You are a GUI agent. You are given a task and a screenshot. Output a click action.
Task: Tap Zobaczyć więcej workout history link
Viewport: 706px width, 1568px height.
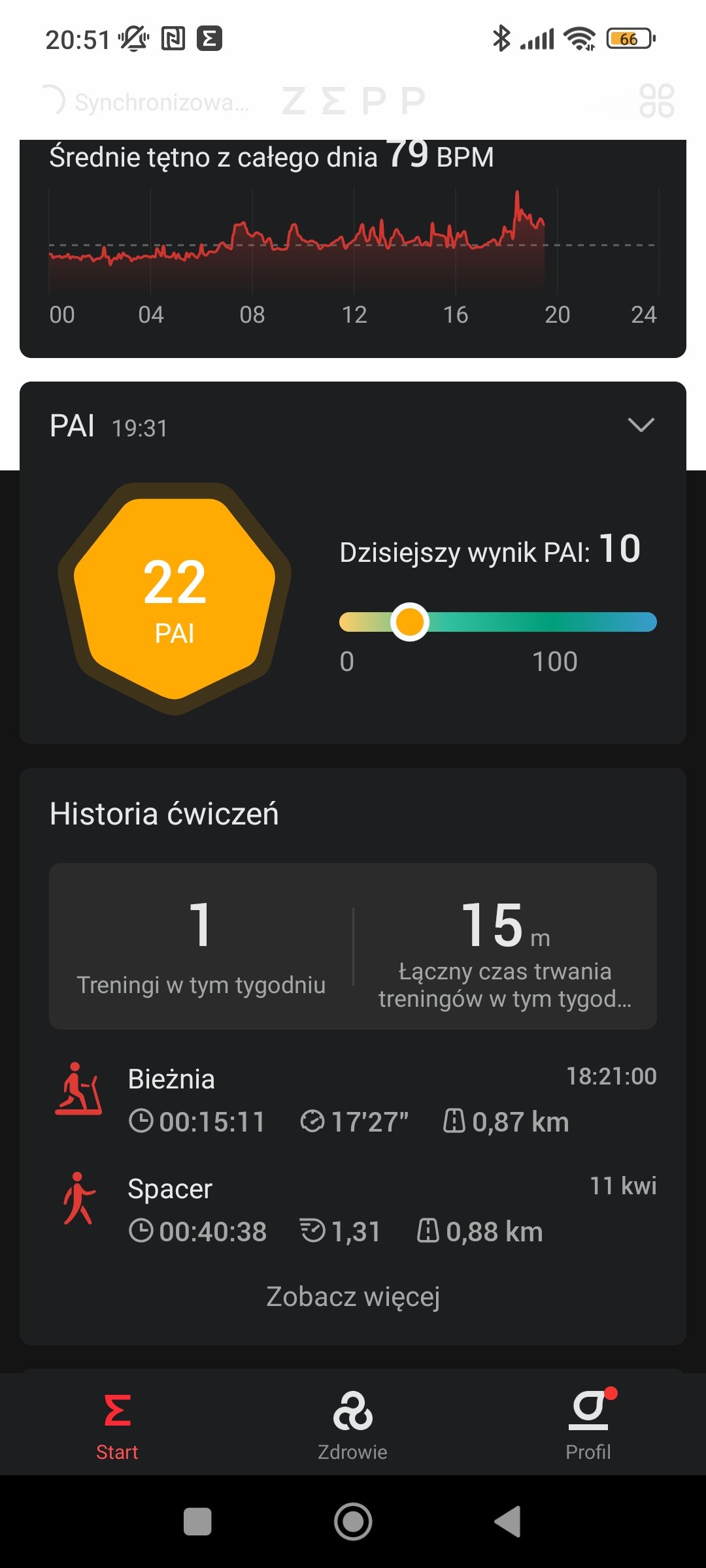click(353, 1297)
